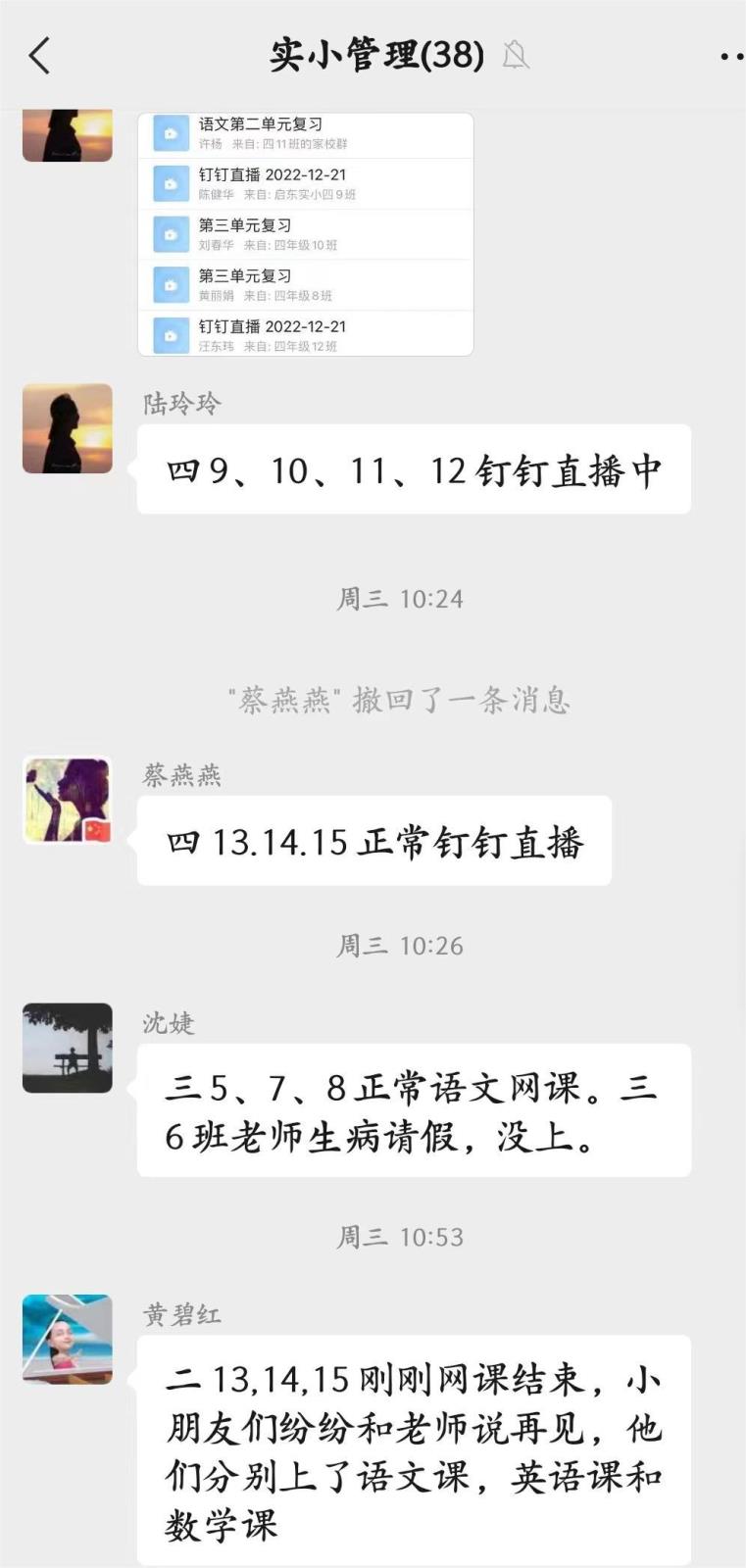Open the 语文第二单元复习 live entry
The image size is (746, 1568).
click(305, 134)
